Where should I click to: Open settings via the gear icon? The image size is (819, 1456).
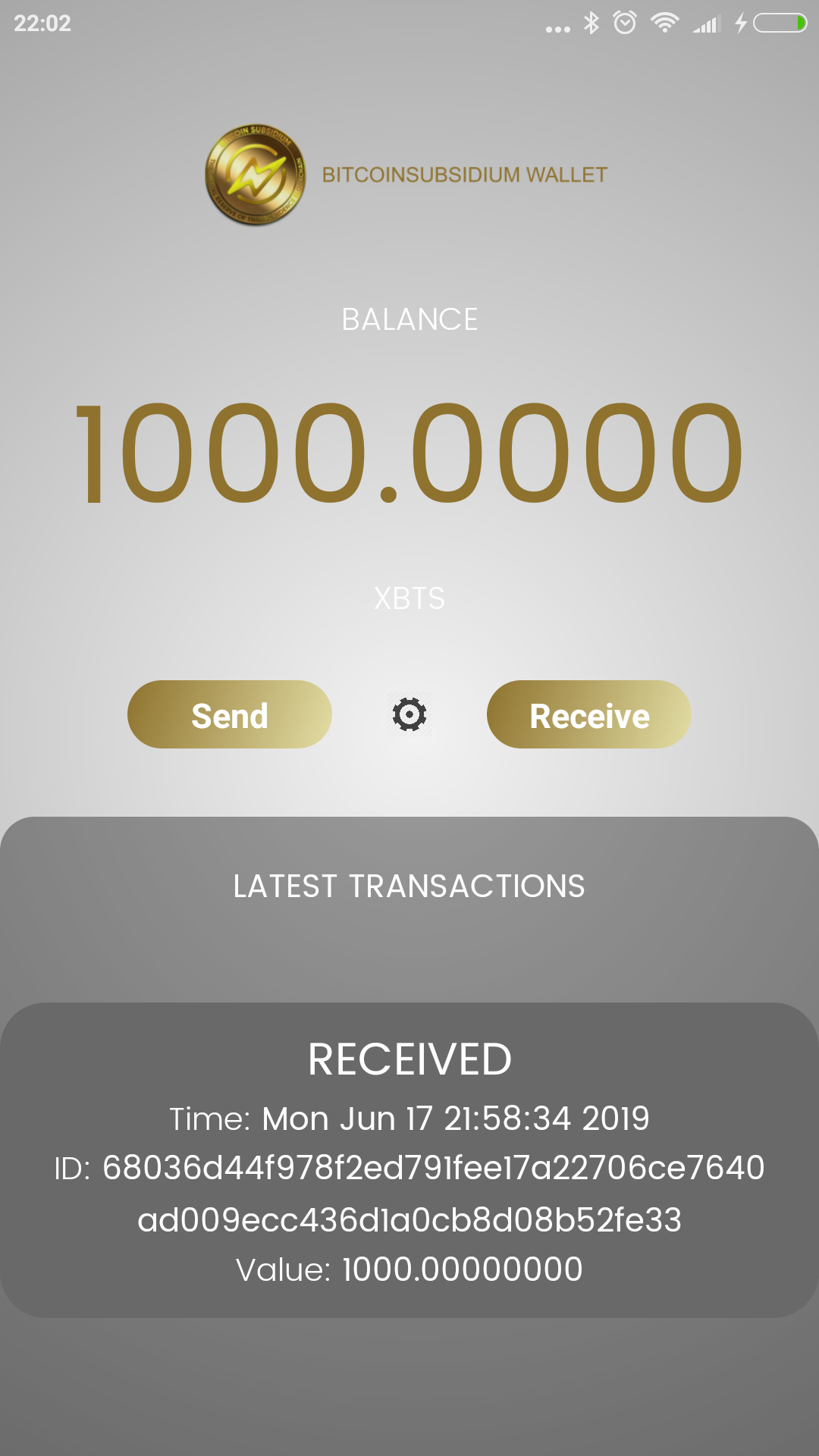pyautogui.click(x=409, y=714)
